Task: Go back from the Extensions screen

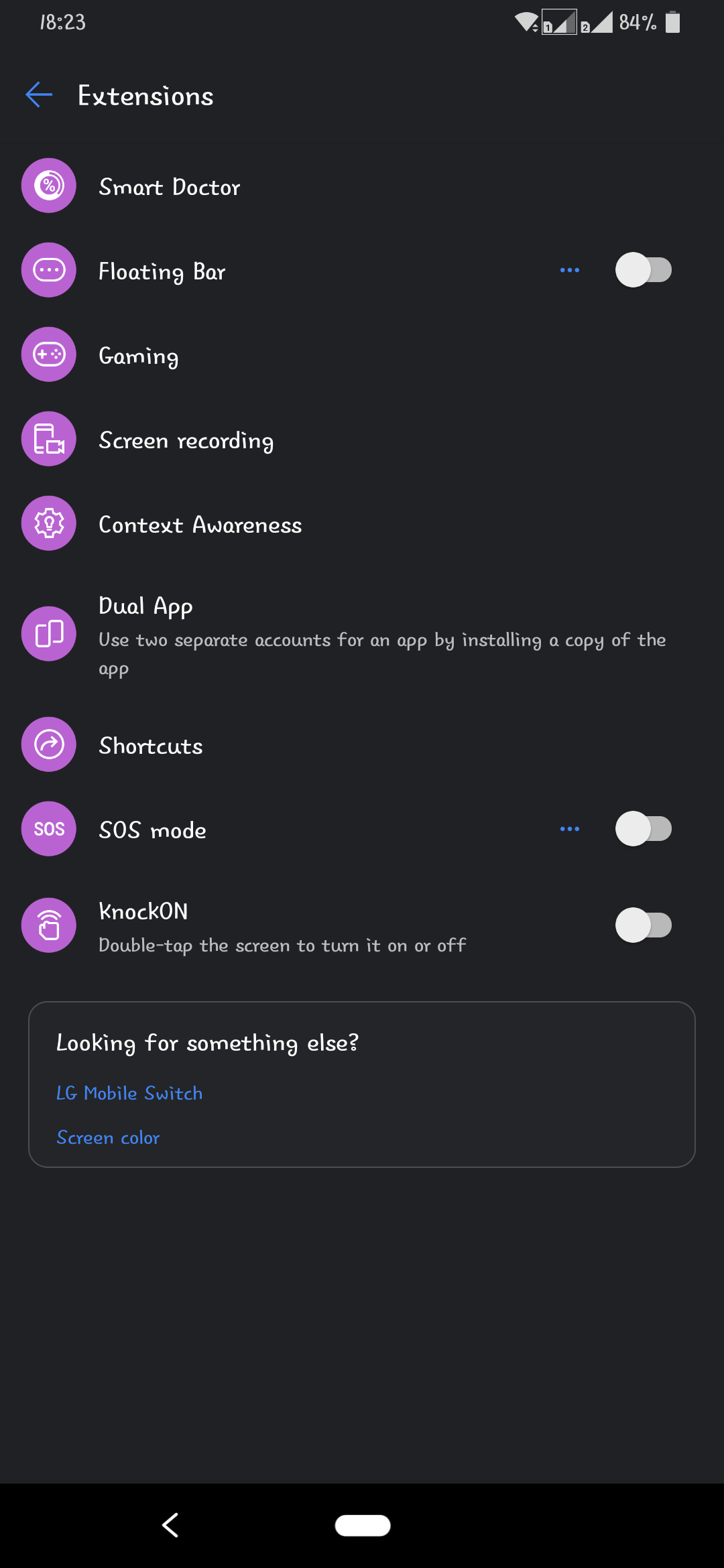Action: 39,95
